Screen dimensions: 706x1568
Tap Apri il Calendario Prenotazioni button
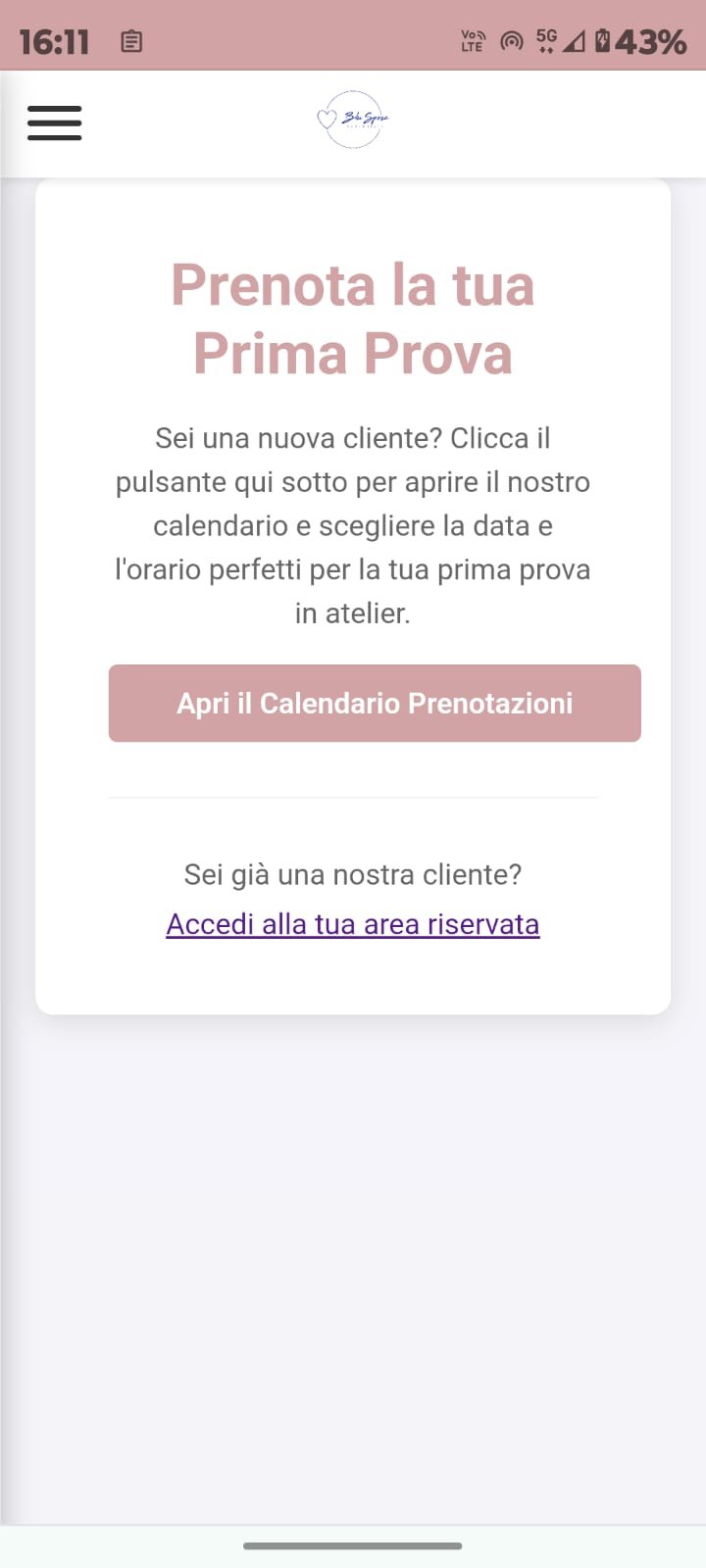pos(375,704)
